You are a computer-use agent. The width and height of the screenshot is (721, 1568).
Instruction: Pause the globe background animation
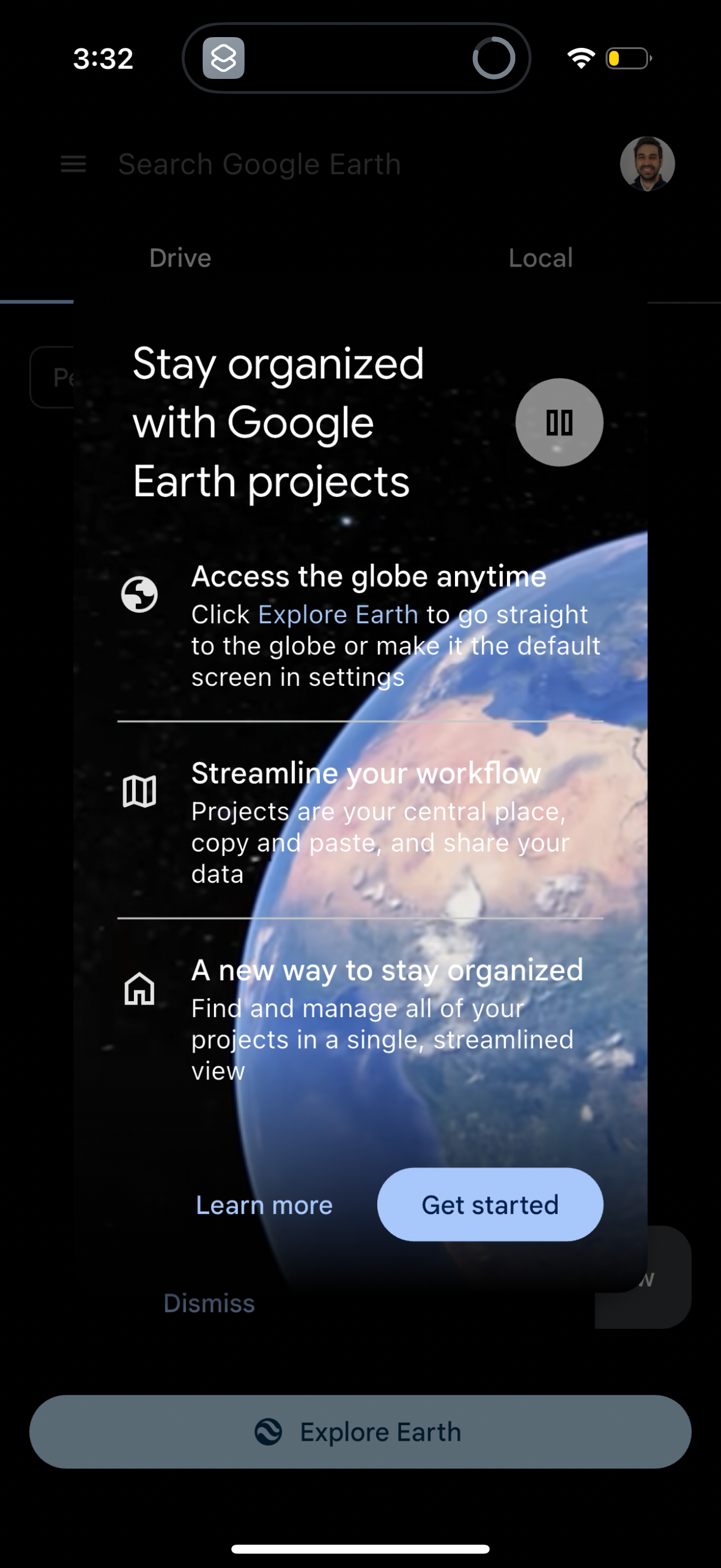point(558,422)
